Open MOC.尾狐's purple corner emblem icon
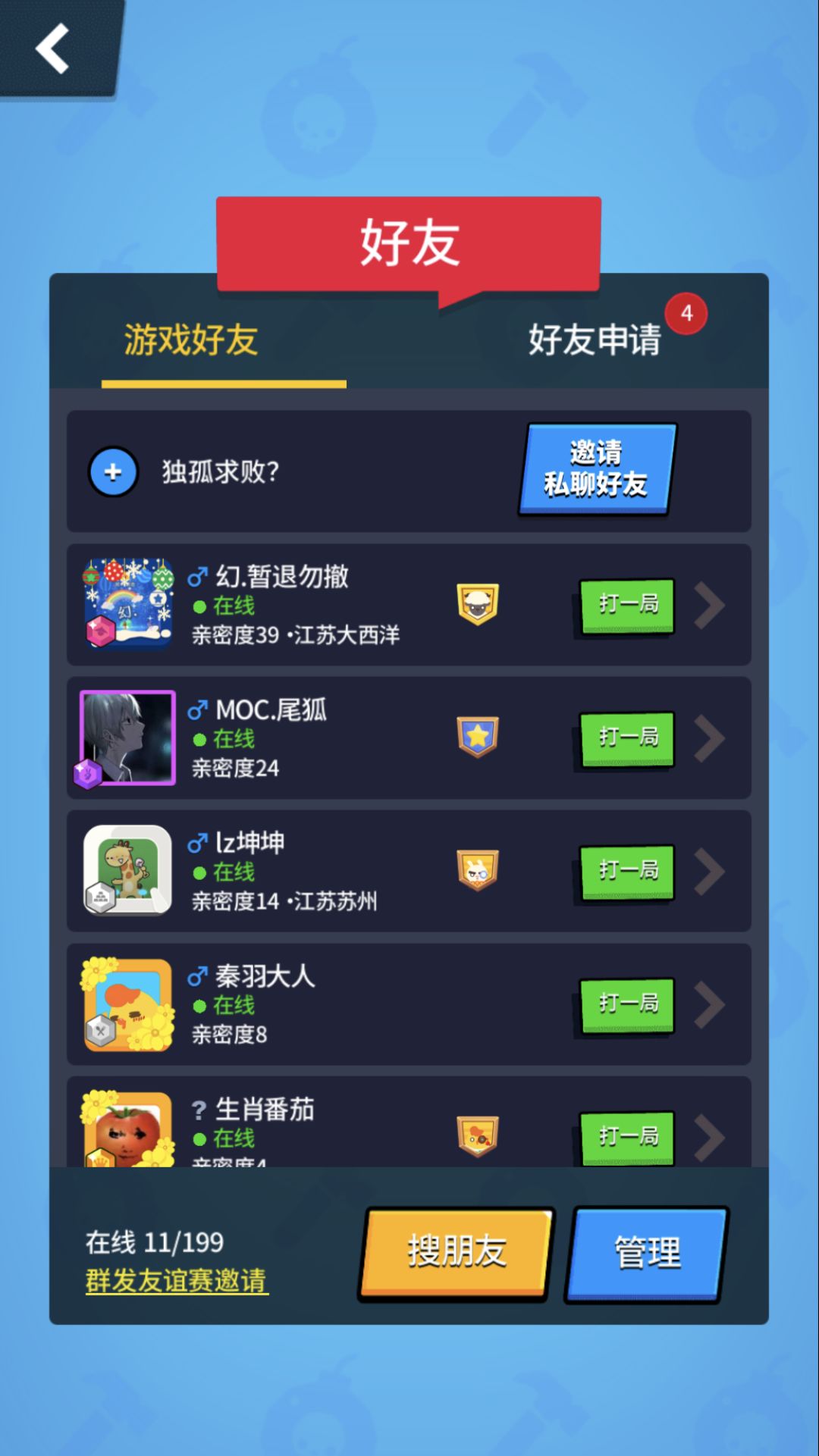The height and width of the screenshot is (1456, 819). click(x=87, y=775)
